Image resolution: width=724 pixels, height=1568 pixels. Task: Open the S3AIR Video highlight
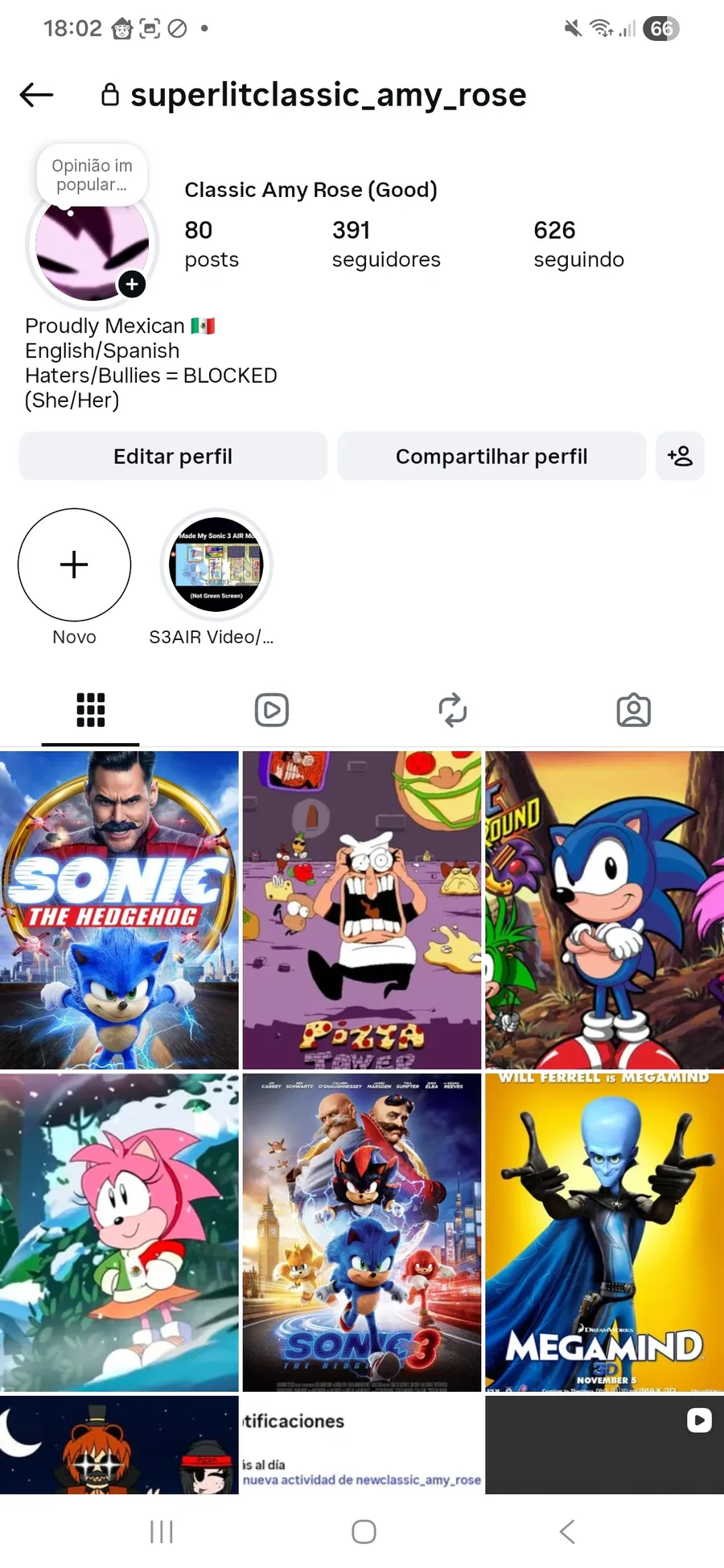coord(216,565)
